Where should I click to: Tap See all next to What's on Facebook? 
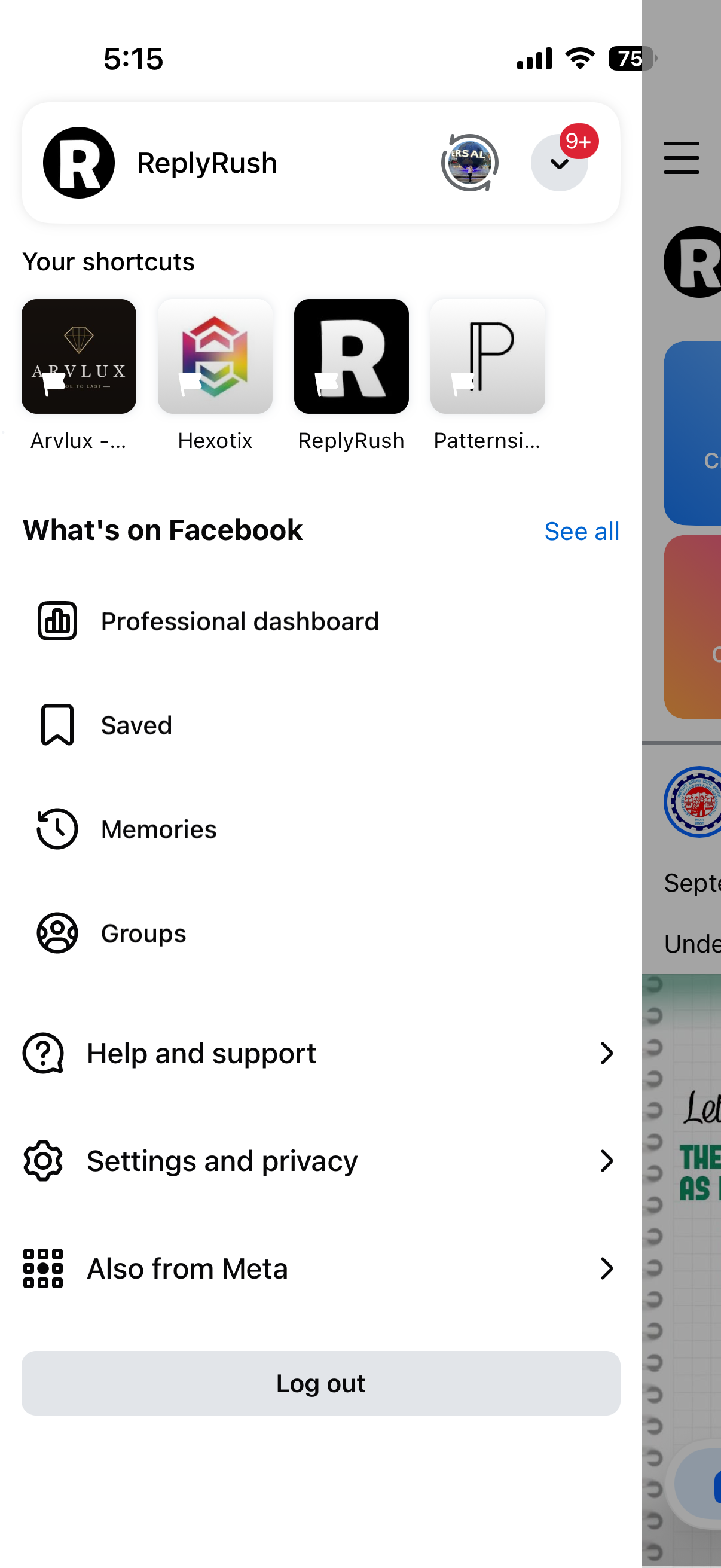tap(582, 532)
